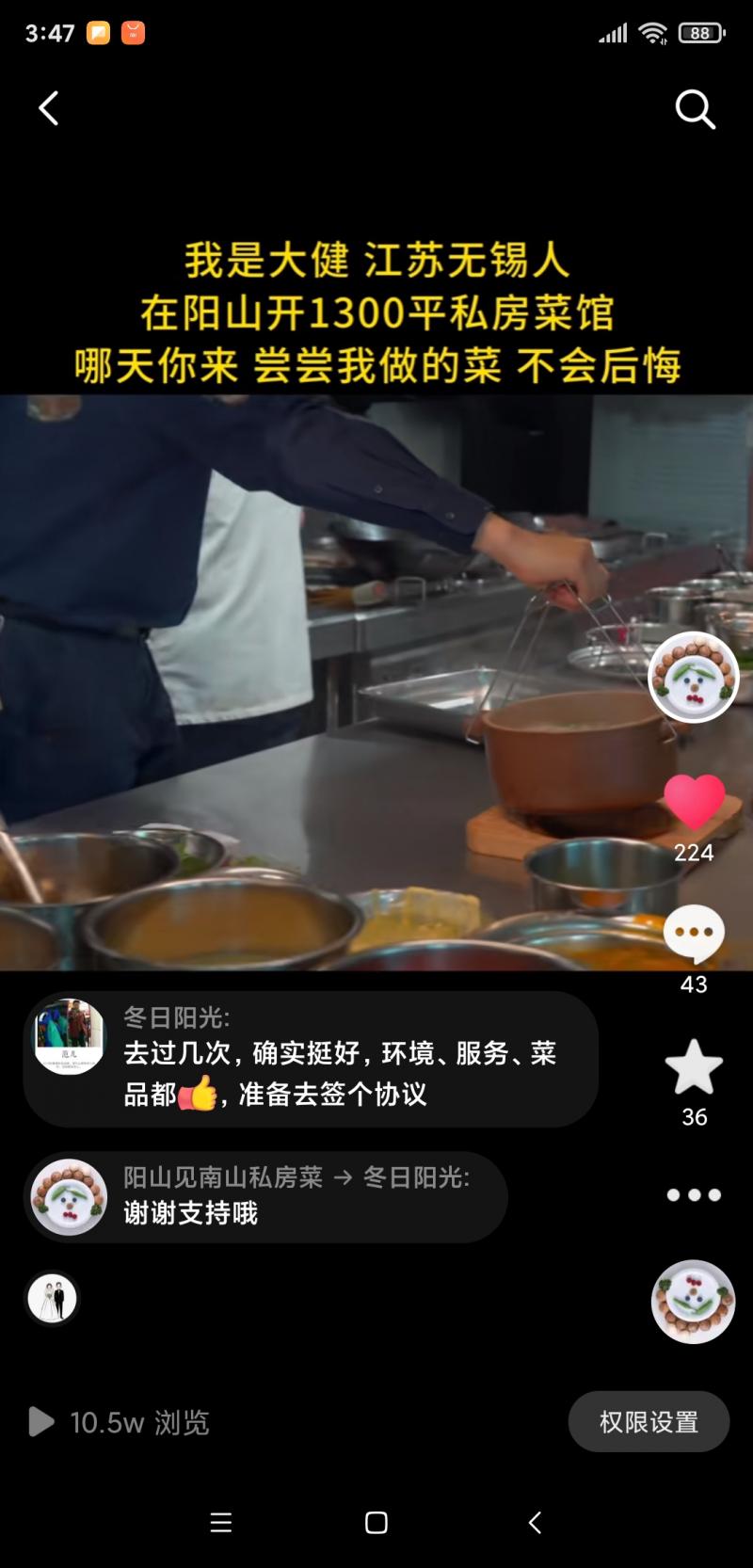The width and height of the screenshot is (753, 1568).
Task: Open the rotating music disc icon
Action: (694, 1302)
